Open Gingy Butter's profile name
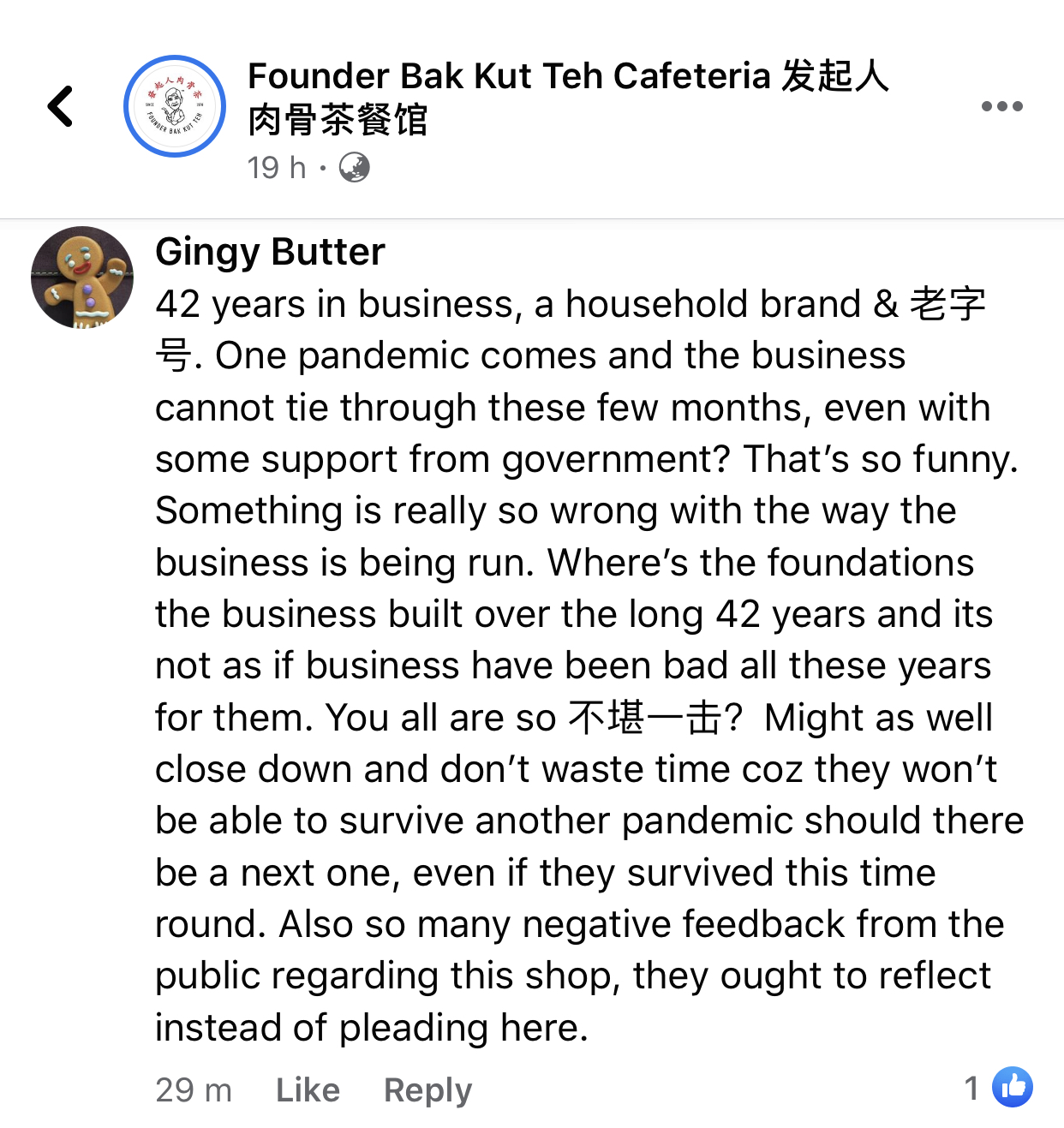 pyautogui.click(x=270, y=252)
